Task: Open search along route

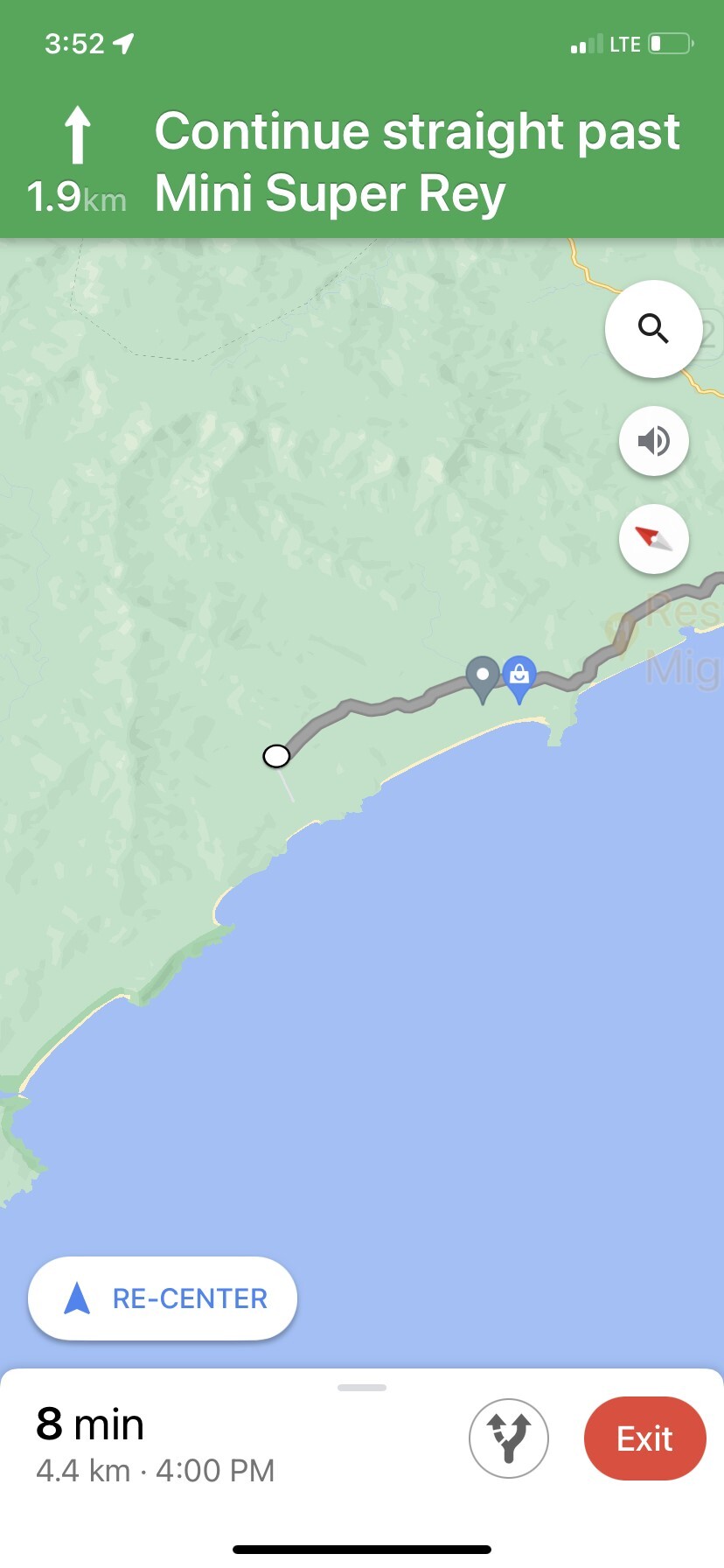Action: 653,329
